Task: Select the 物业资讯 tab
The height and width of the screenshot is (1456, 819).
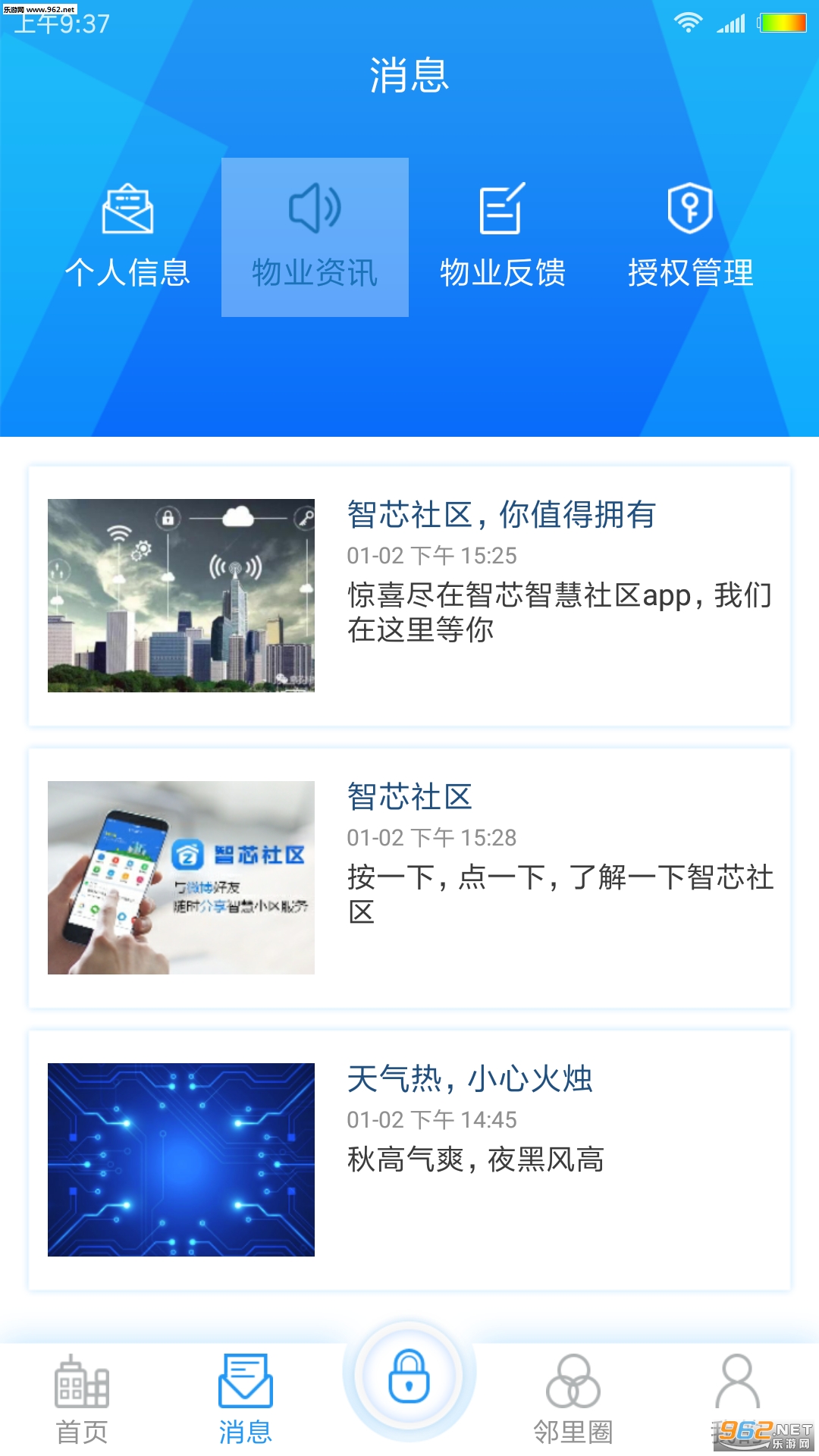Action: coord(315,237)
